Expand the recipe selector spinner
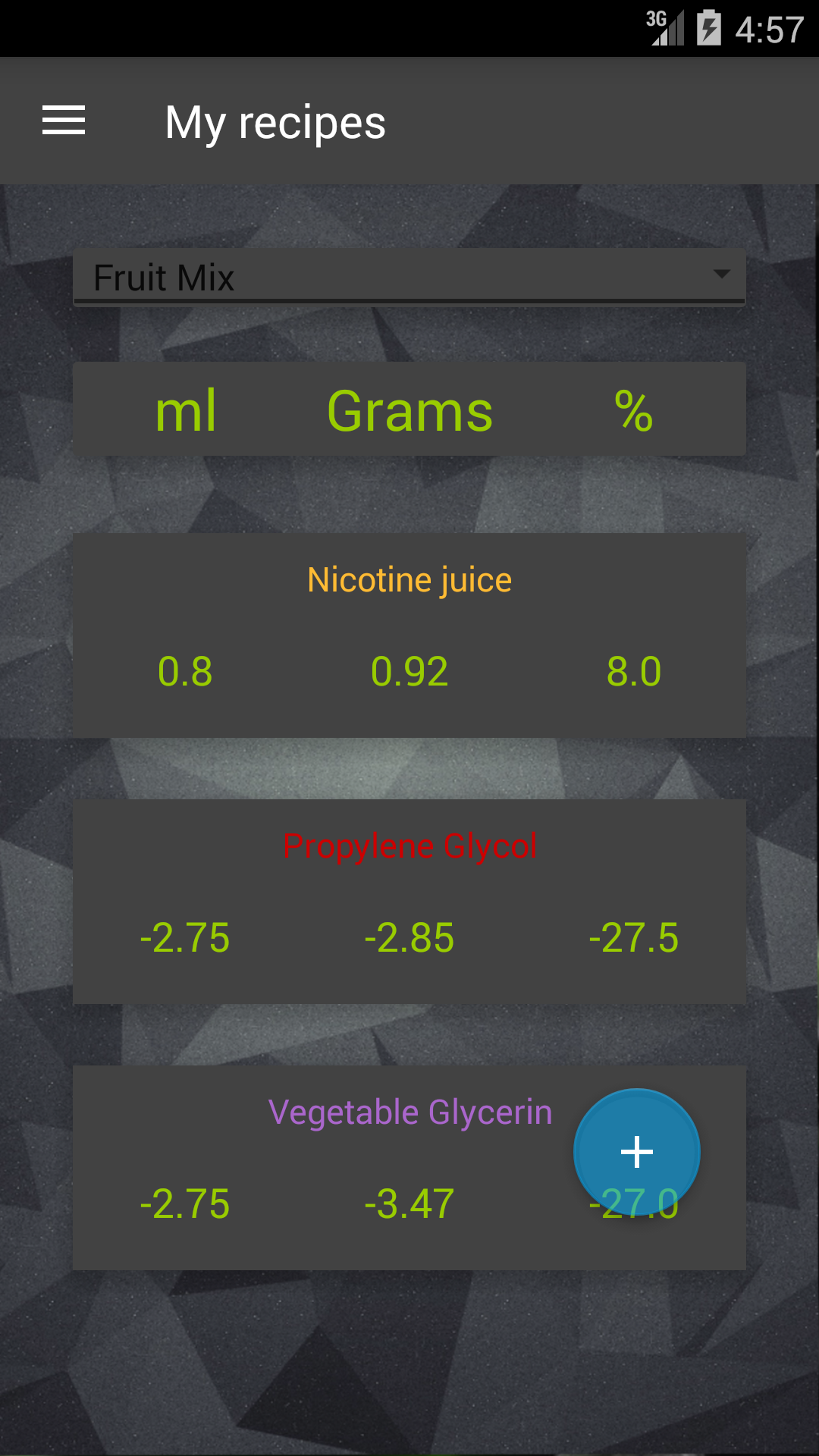Image resolution: width=819 pixels, height=1456 pixels. point(409,277)
